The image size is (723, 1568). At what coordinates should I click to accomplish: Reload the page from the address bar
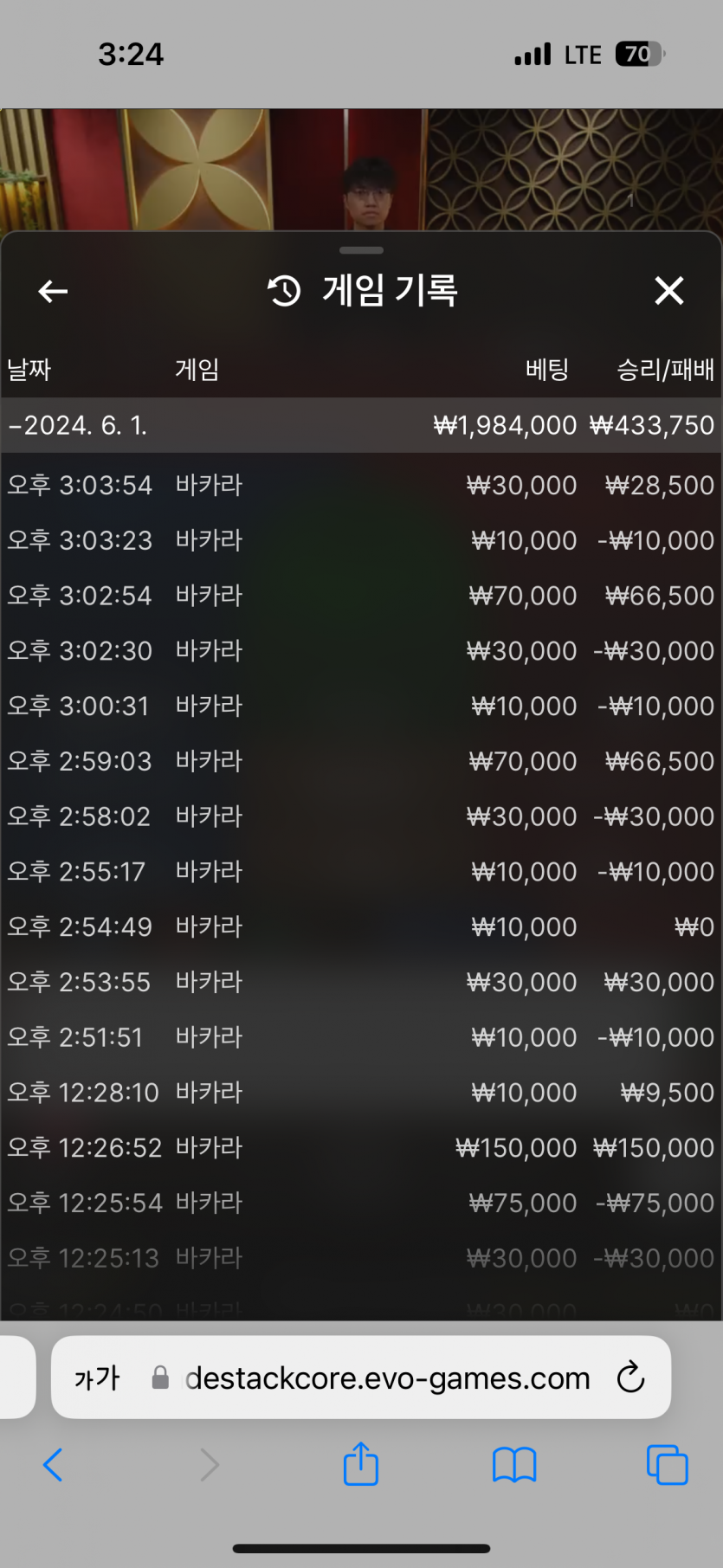[x=631, y=1377]
